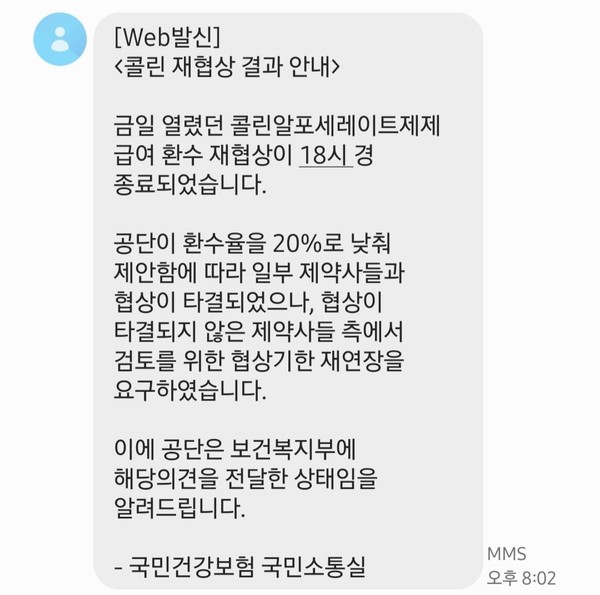Open the sender's contact avatar
This screenshot has height=595, width=600.
(58, 39)
